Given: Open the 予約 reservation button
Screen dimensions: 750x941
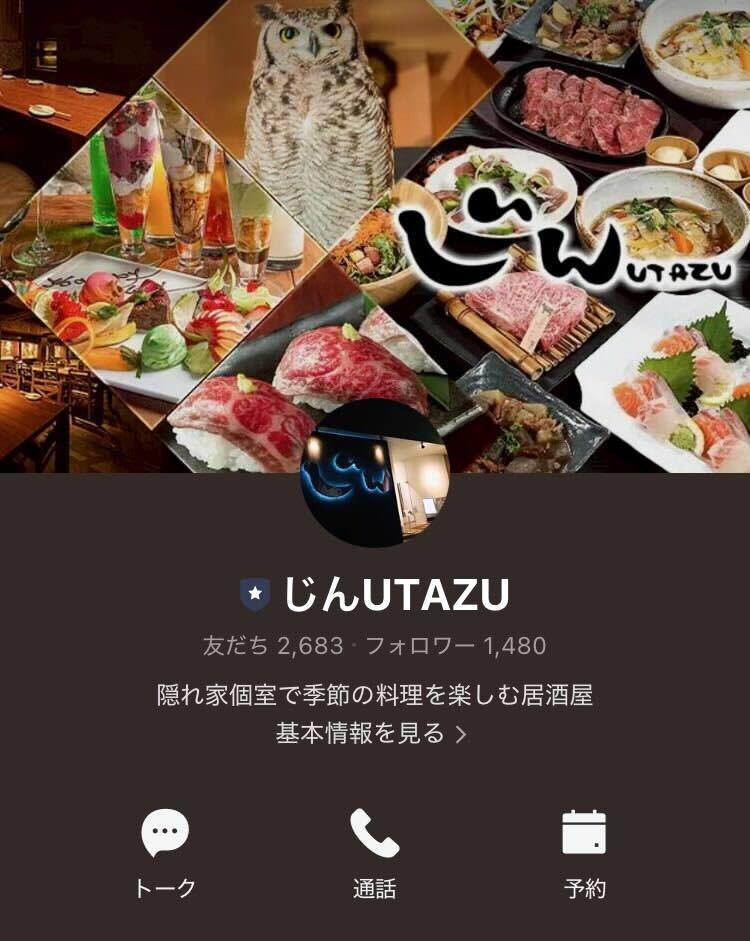Looking at the screenshot, I should (584, 851).
